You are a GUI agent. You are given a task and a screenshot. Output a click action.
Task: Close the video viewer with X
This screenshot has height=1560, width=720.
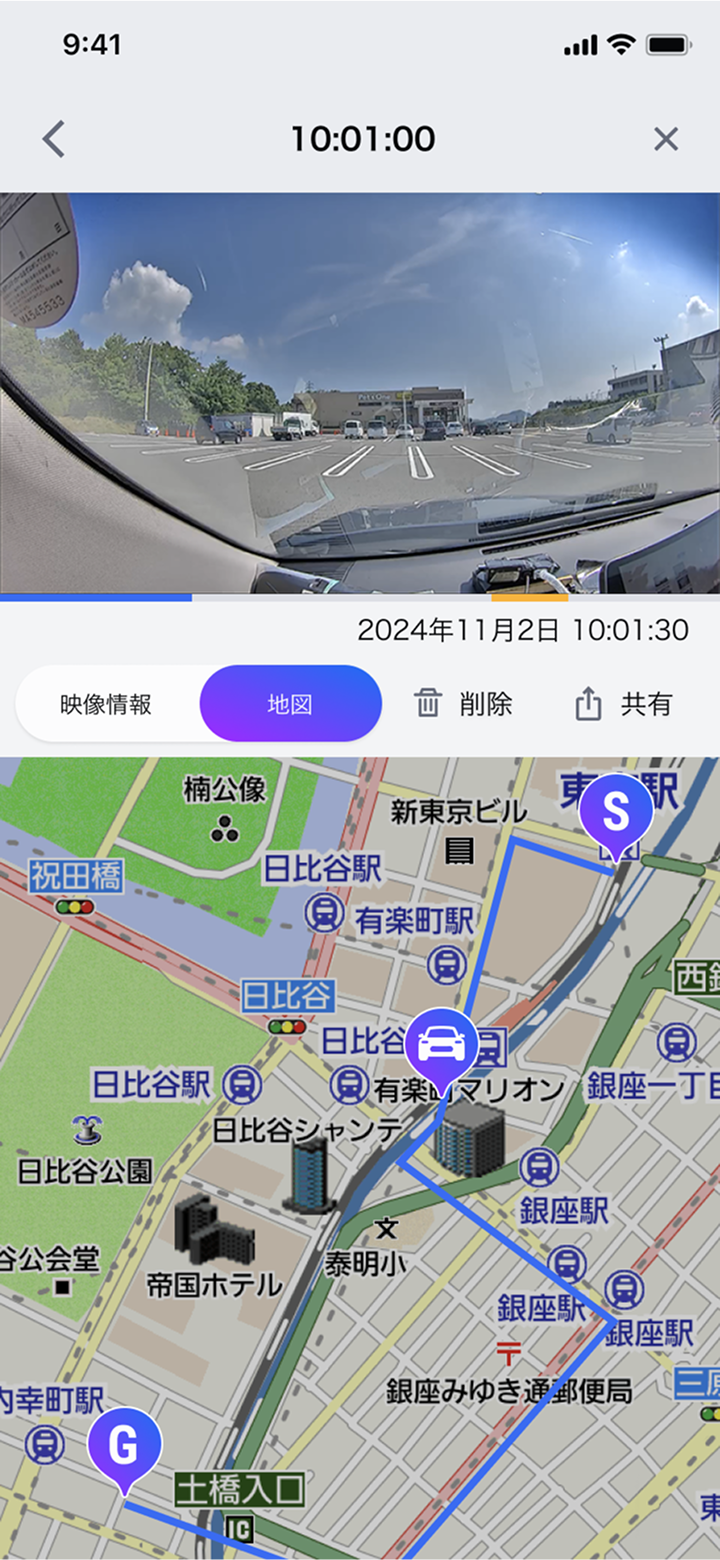[666, 139]
